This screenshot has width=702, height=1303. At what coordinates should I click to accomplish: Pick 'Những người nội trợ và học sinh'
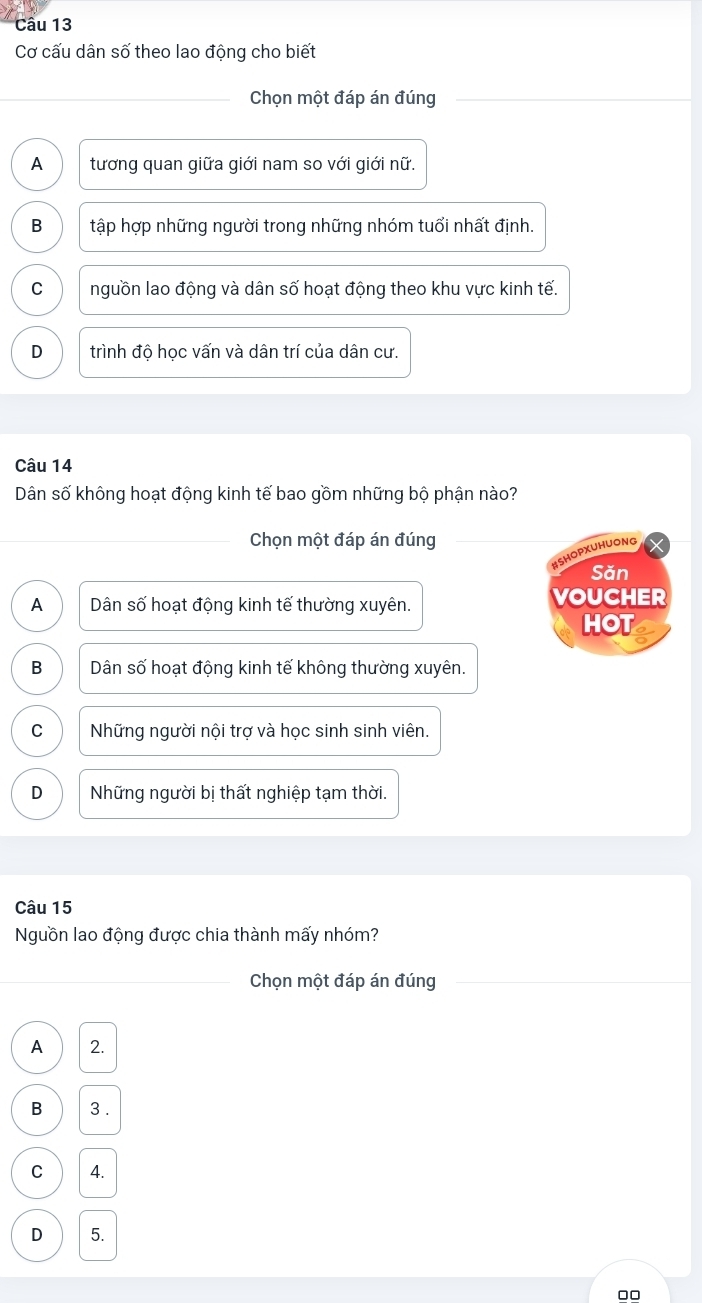259,731
